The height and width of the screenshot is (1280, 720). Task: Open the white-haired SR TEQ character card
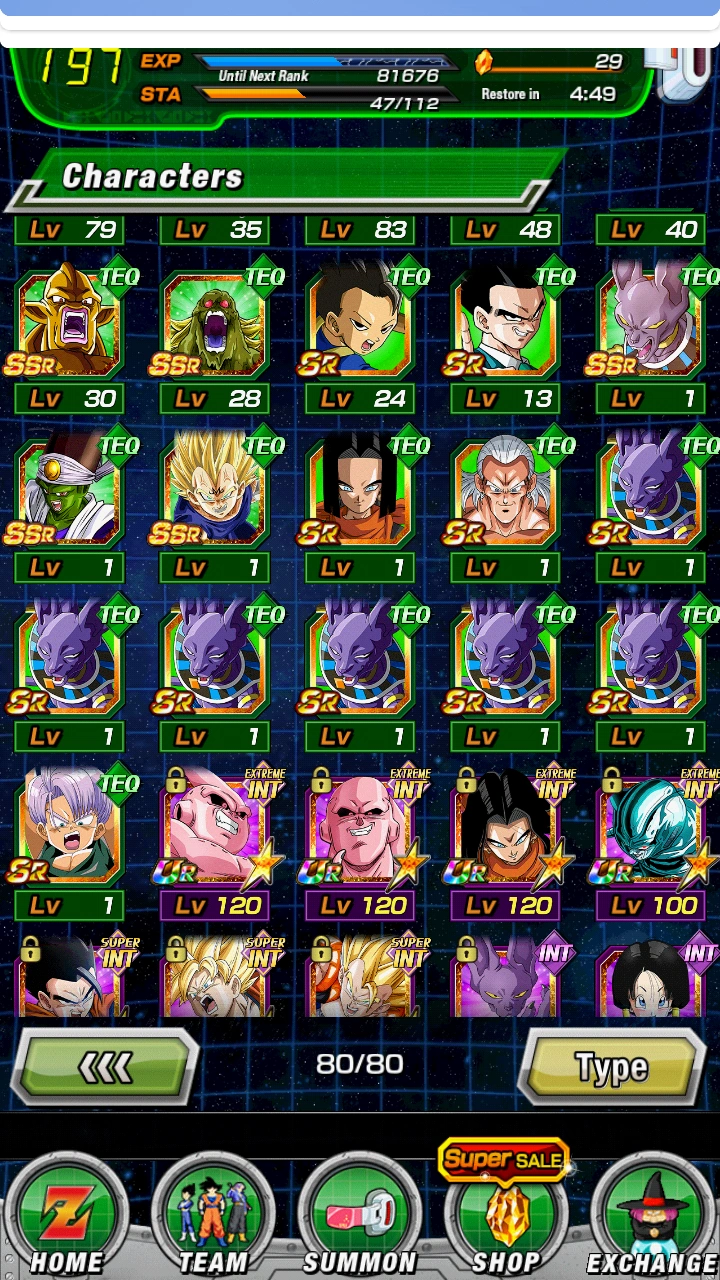[505, 492]
